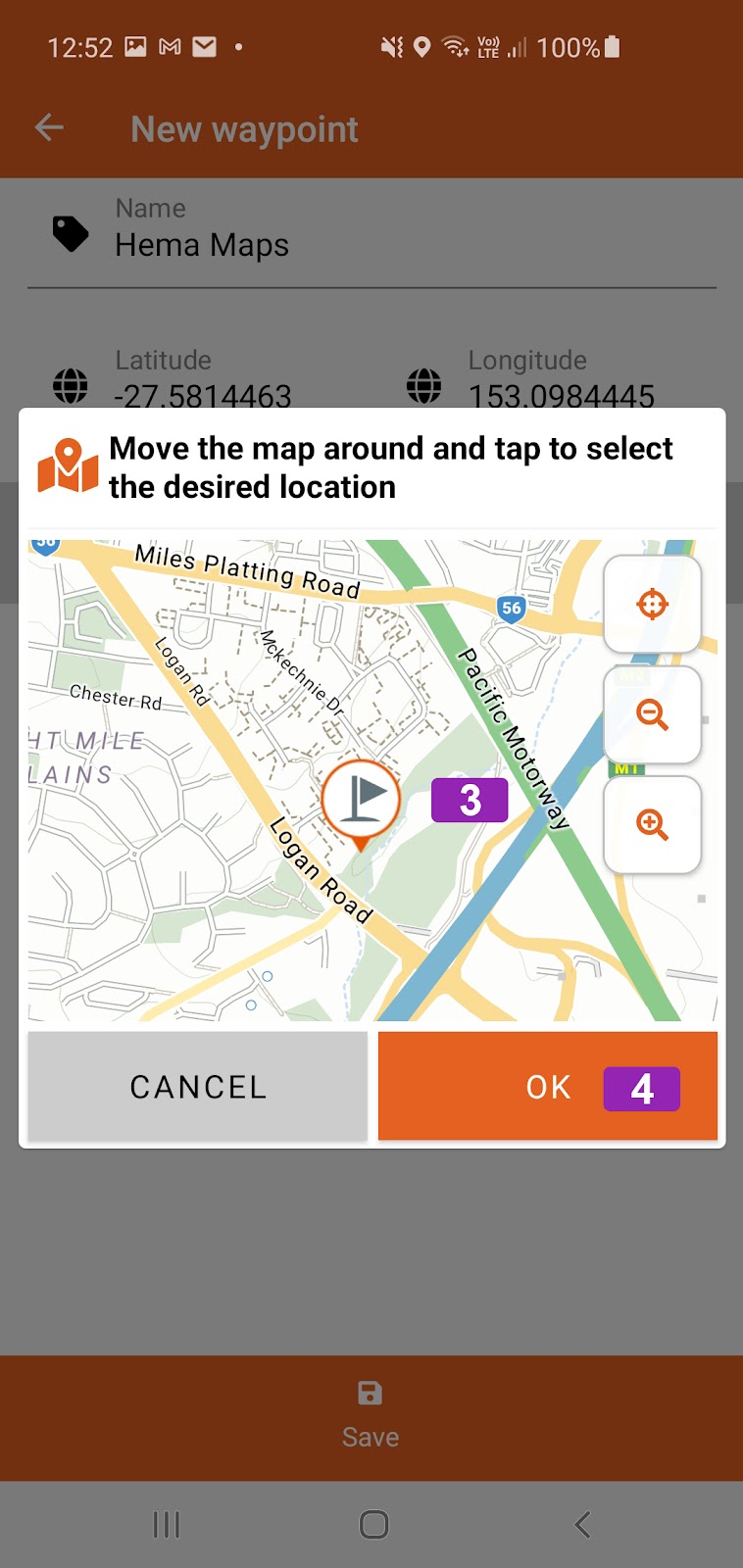The height and width of the screenshot is (1568, 743).
Task: Zoom in on the map
Action: [652, 824]
